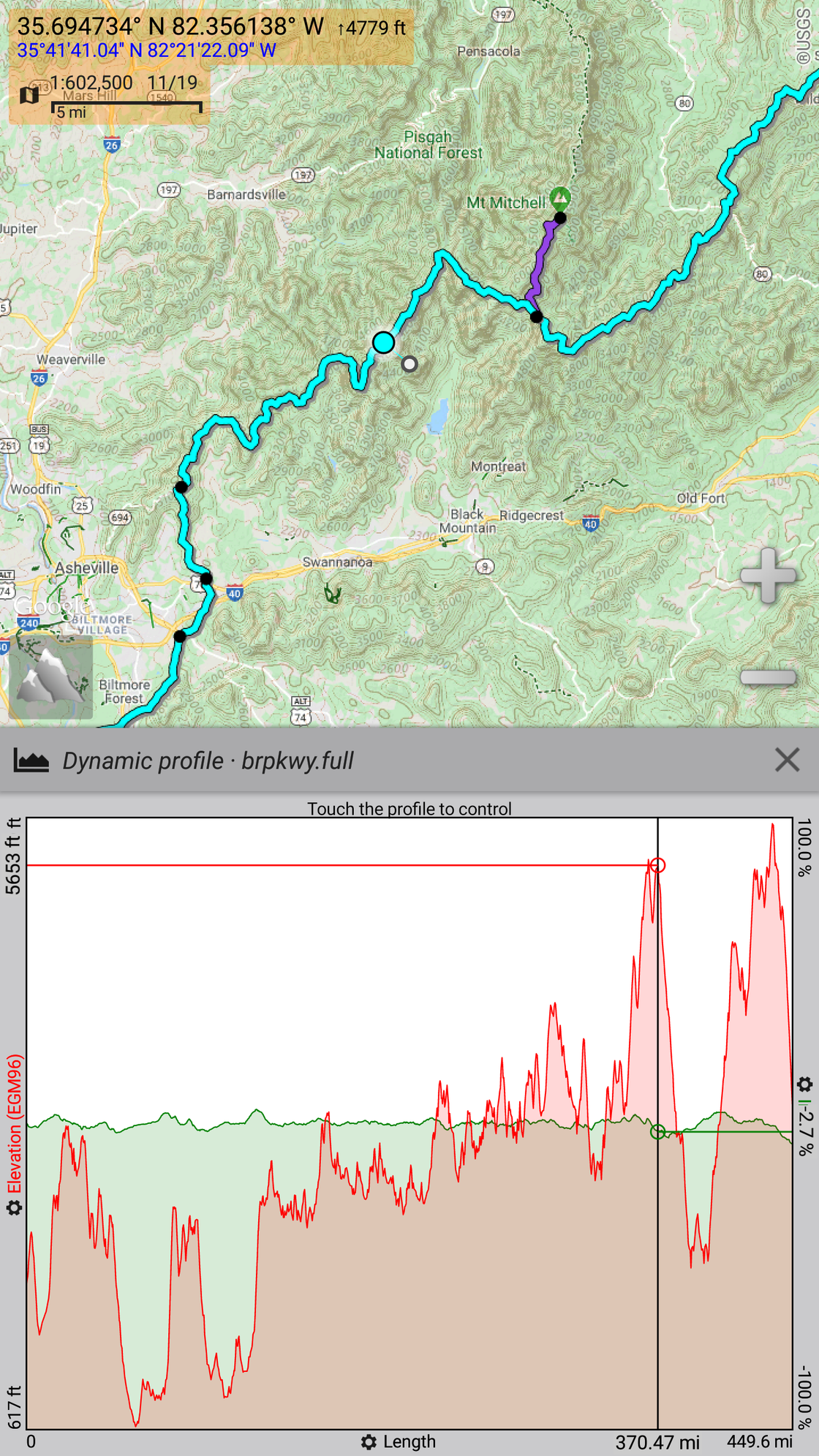Image resolution: width=819 pixels, height=1456 pixels.
Task: Toggle the terrain relief mountain button
Action: [x=50, y=677]
